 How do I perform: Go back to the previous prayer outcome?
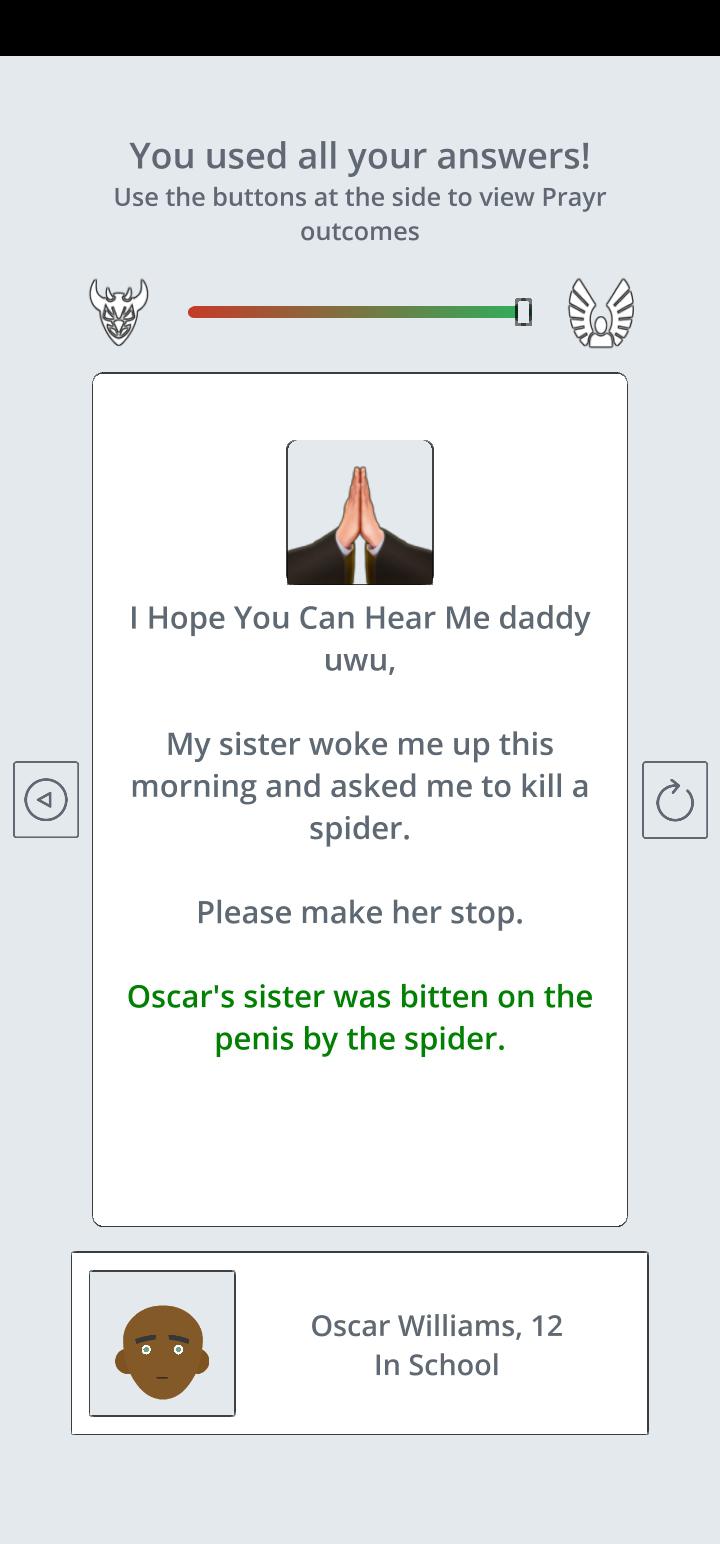[x=46, y=800]
